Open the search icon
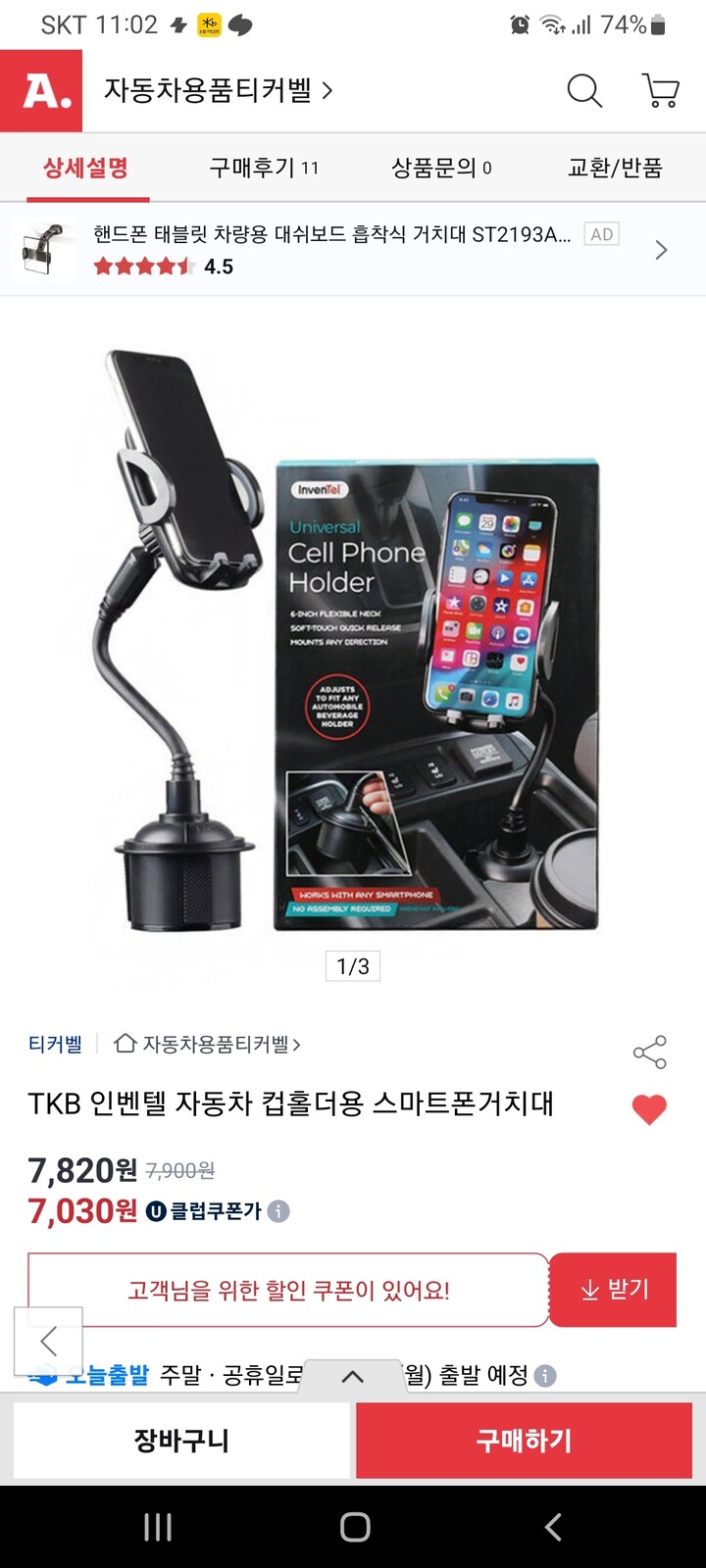The width and height of the screenshot is (706, 1568). tap(583, 91)
